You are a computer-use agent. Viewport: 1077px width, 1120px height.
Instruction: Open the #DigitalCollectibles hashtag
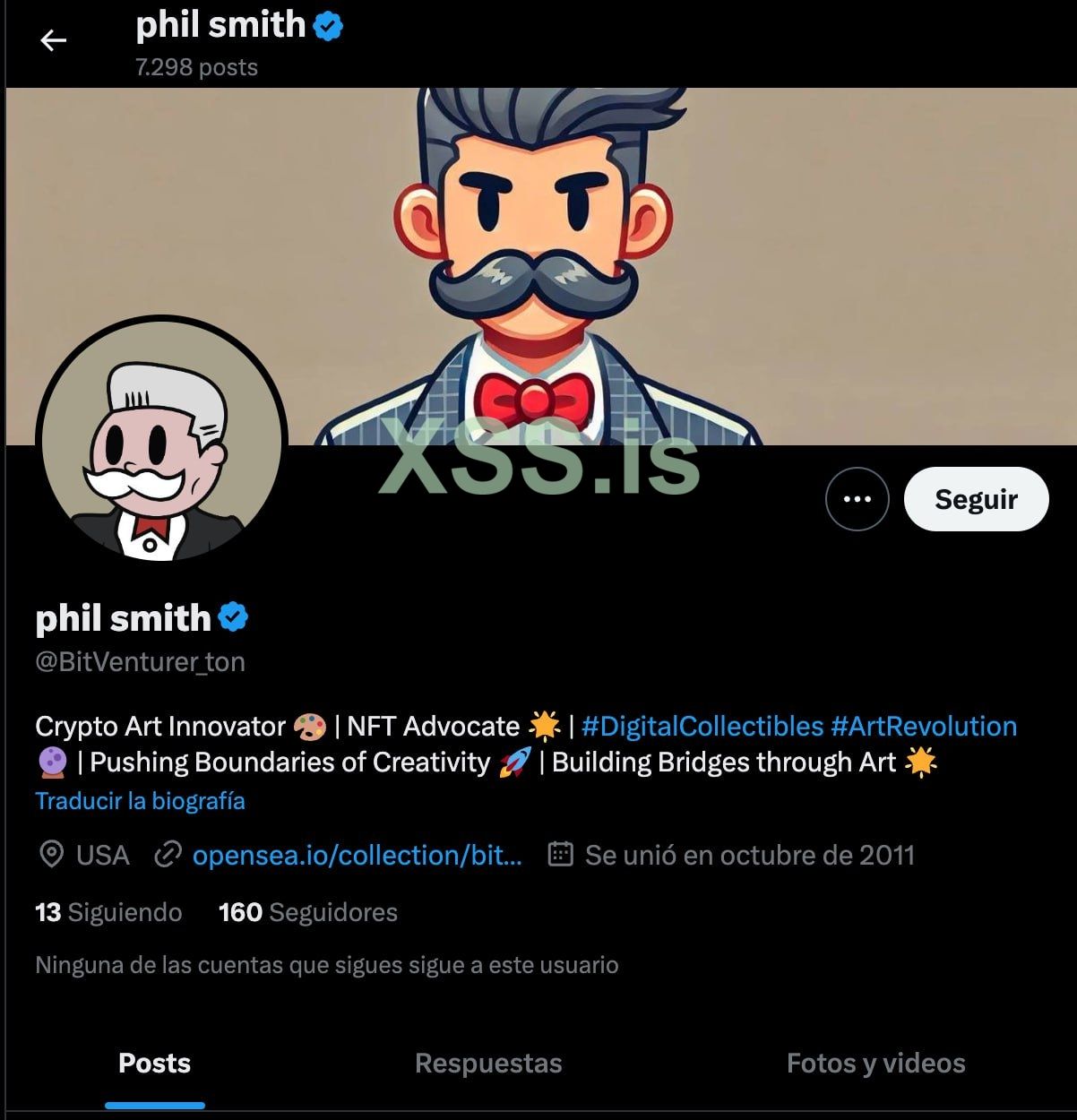702,726
